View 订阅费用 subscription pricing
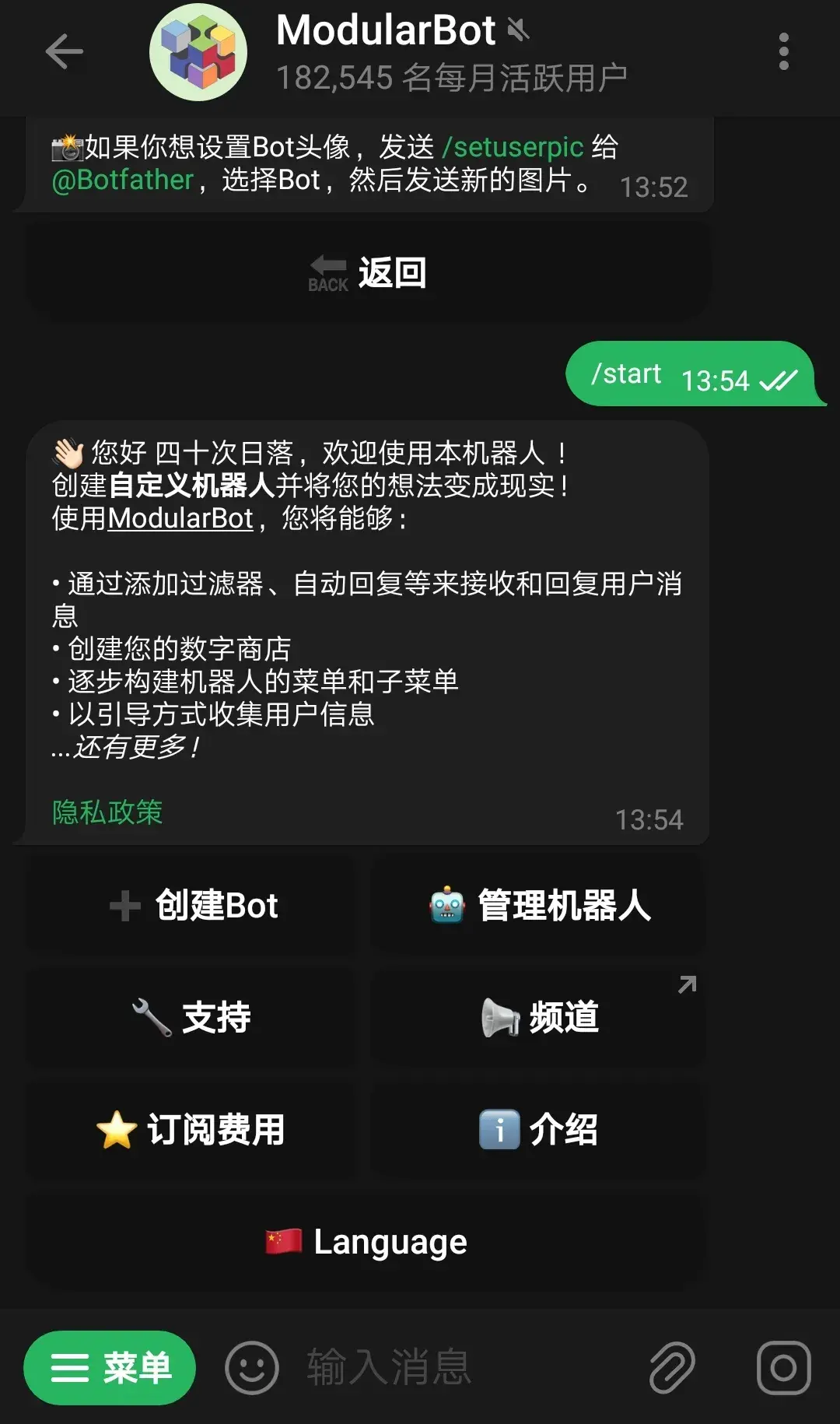Image resolution: width=840 pixels, height=1424 pixels. pyautogui.click(x=192, y=1129)
